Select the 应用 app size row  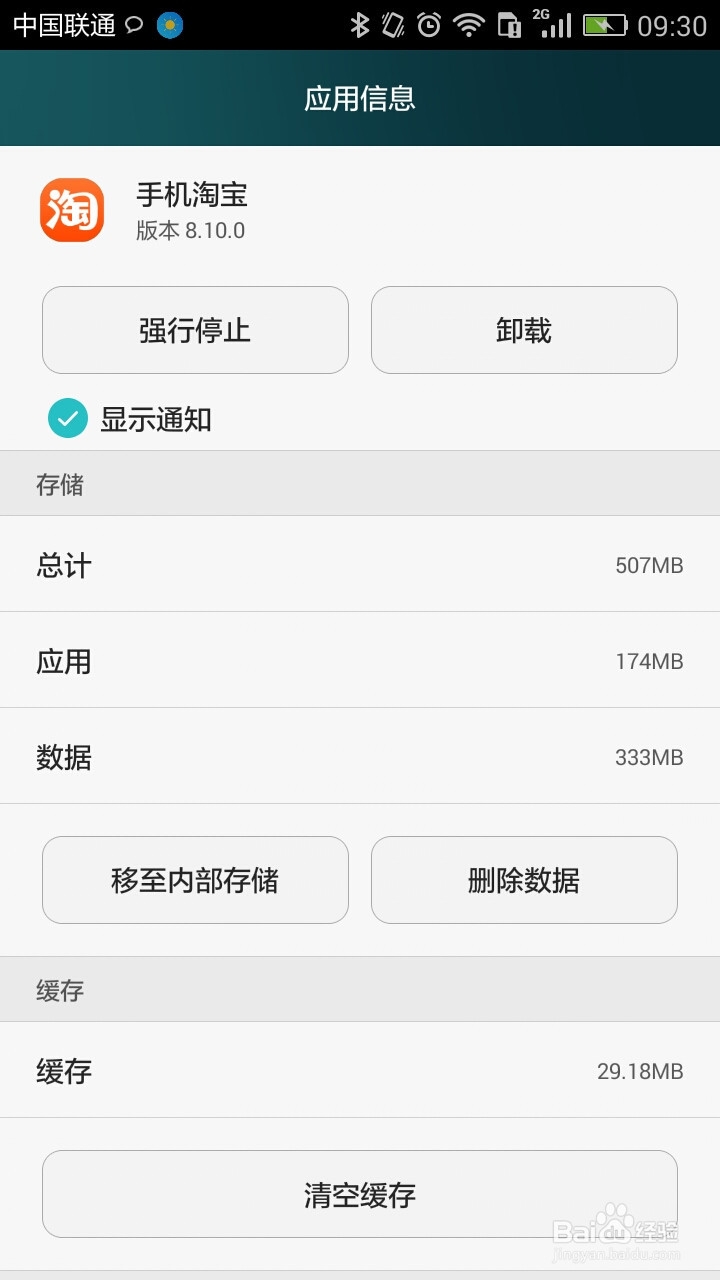tap(360, 661)
